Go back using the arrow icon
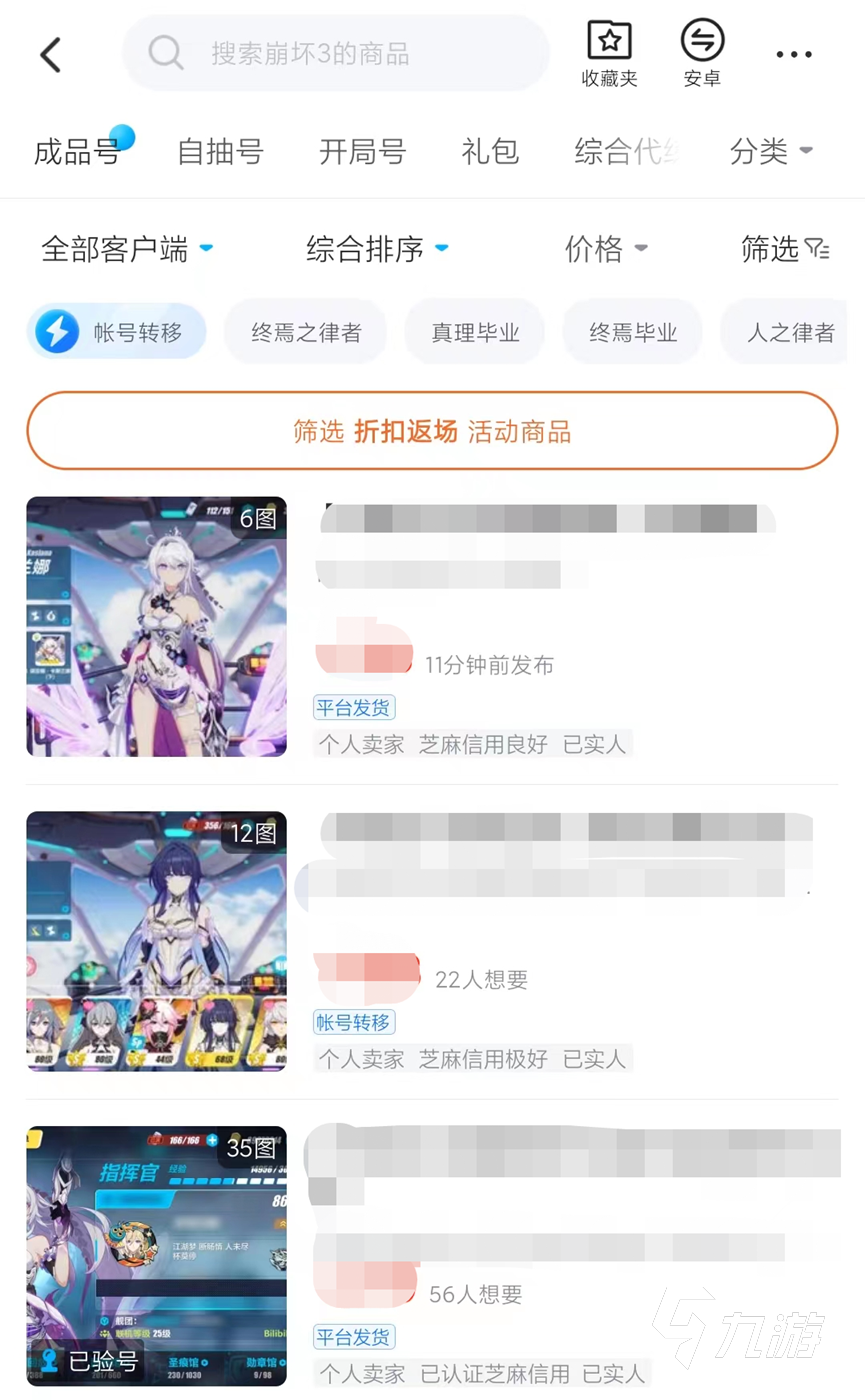Image resolution: width=865 pixels, height=1400 pixels. (x=51, y=55)
